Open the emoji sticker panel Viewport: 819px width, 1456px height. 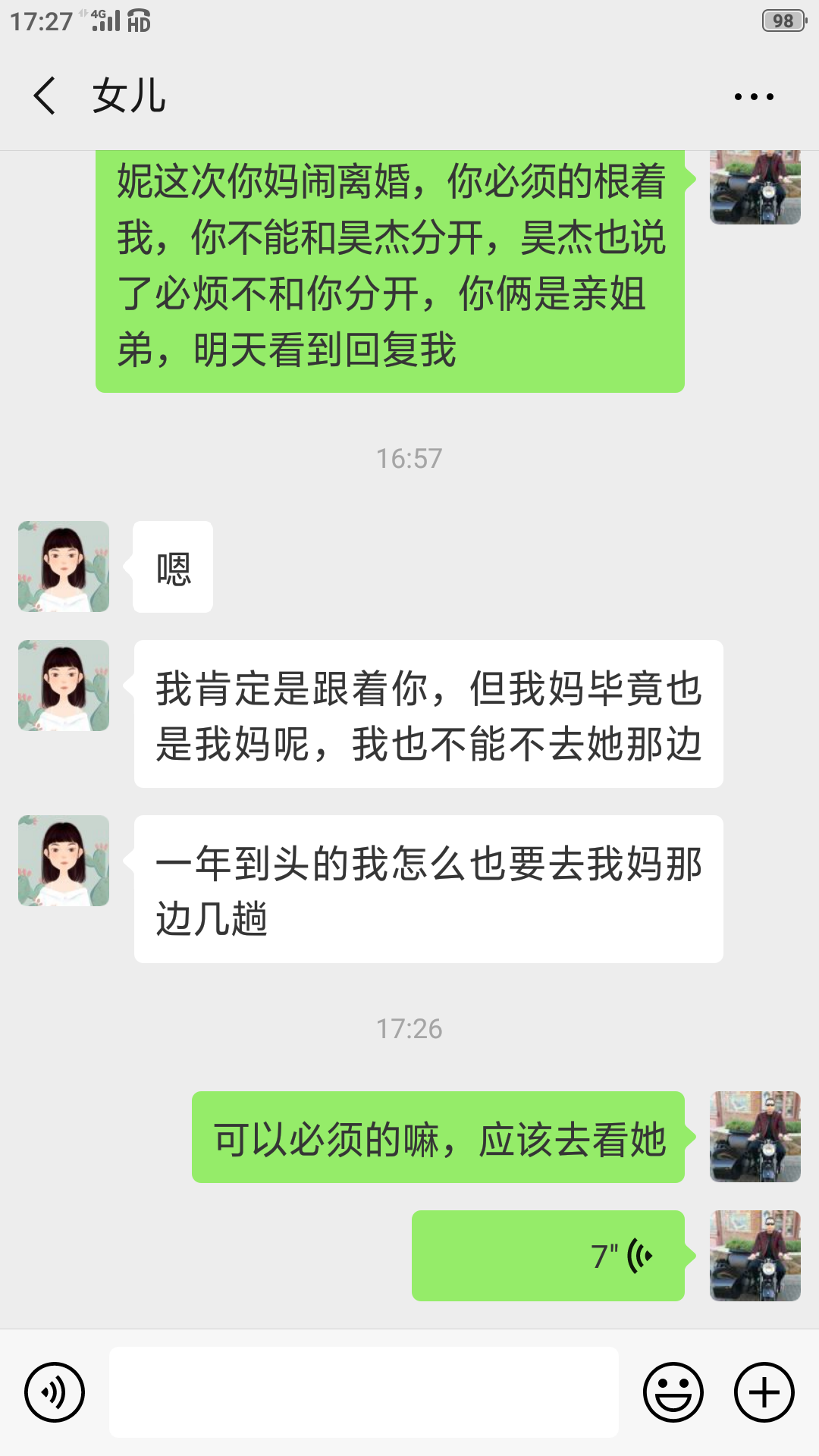point(673,1392)
